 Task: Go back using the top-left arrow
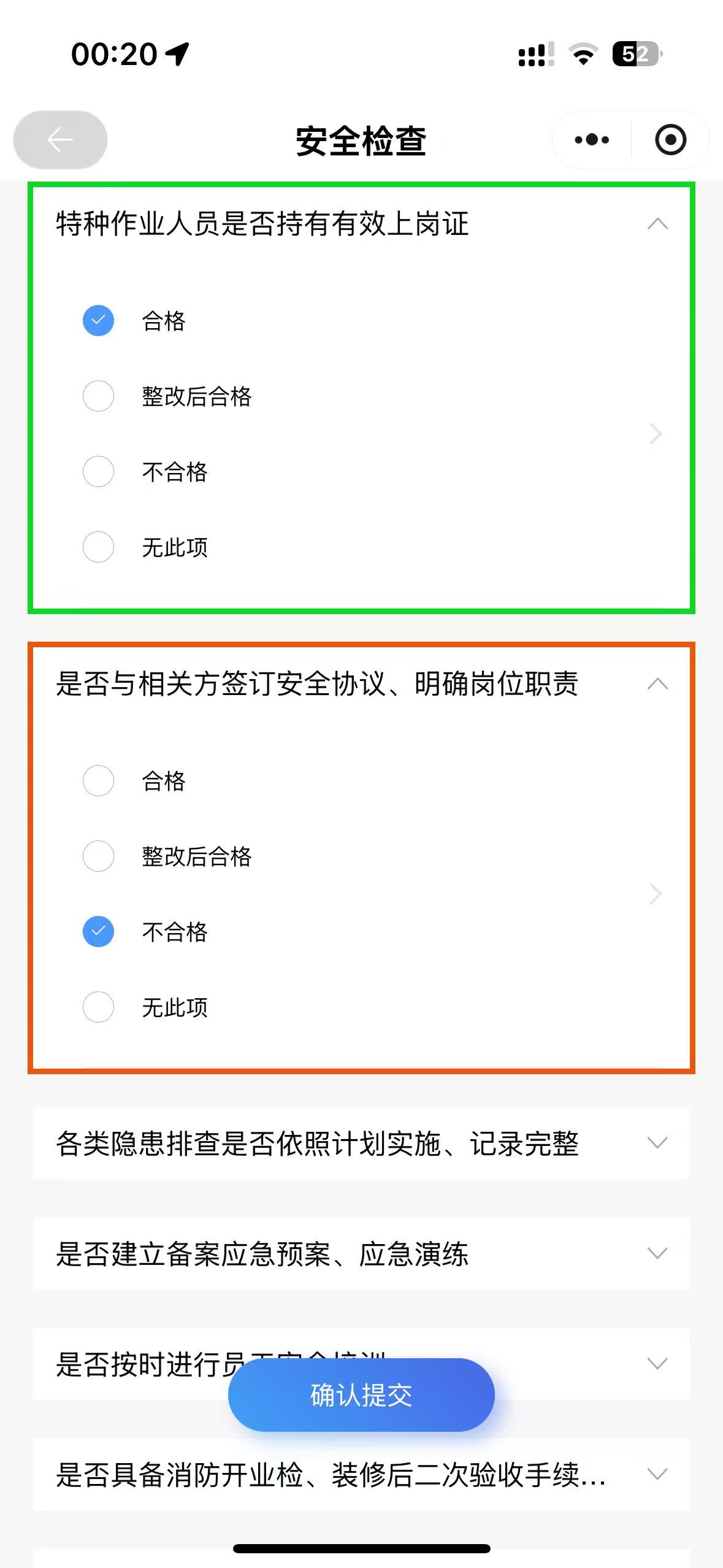point(60,140)
